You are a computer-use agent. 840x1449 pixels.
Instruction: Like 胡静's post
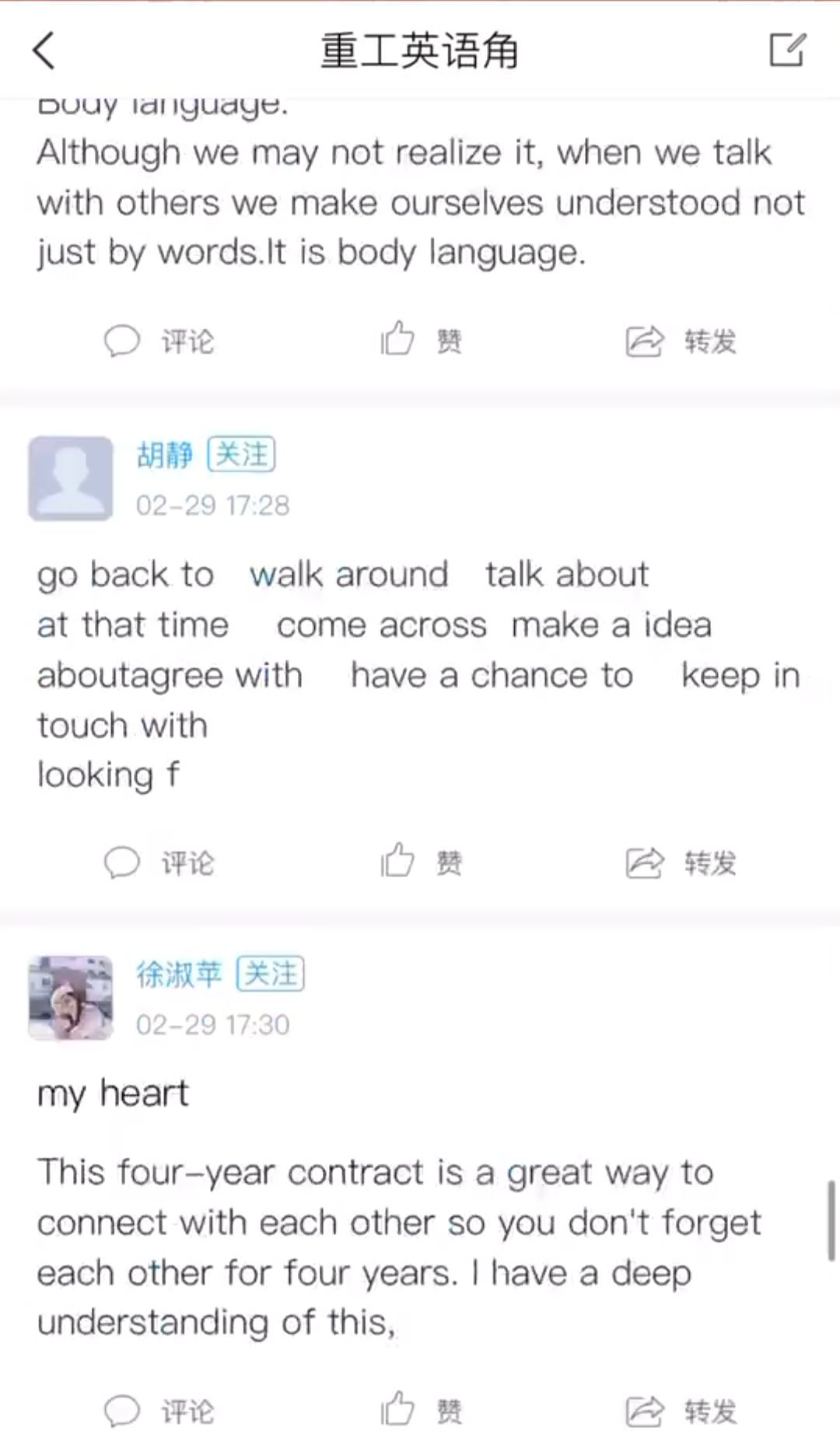421,862
